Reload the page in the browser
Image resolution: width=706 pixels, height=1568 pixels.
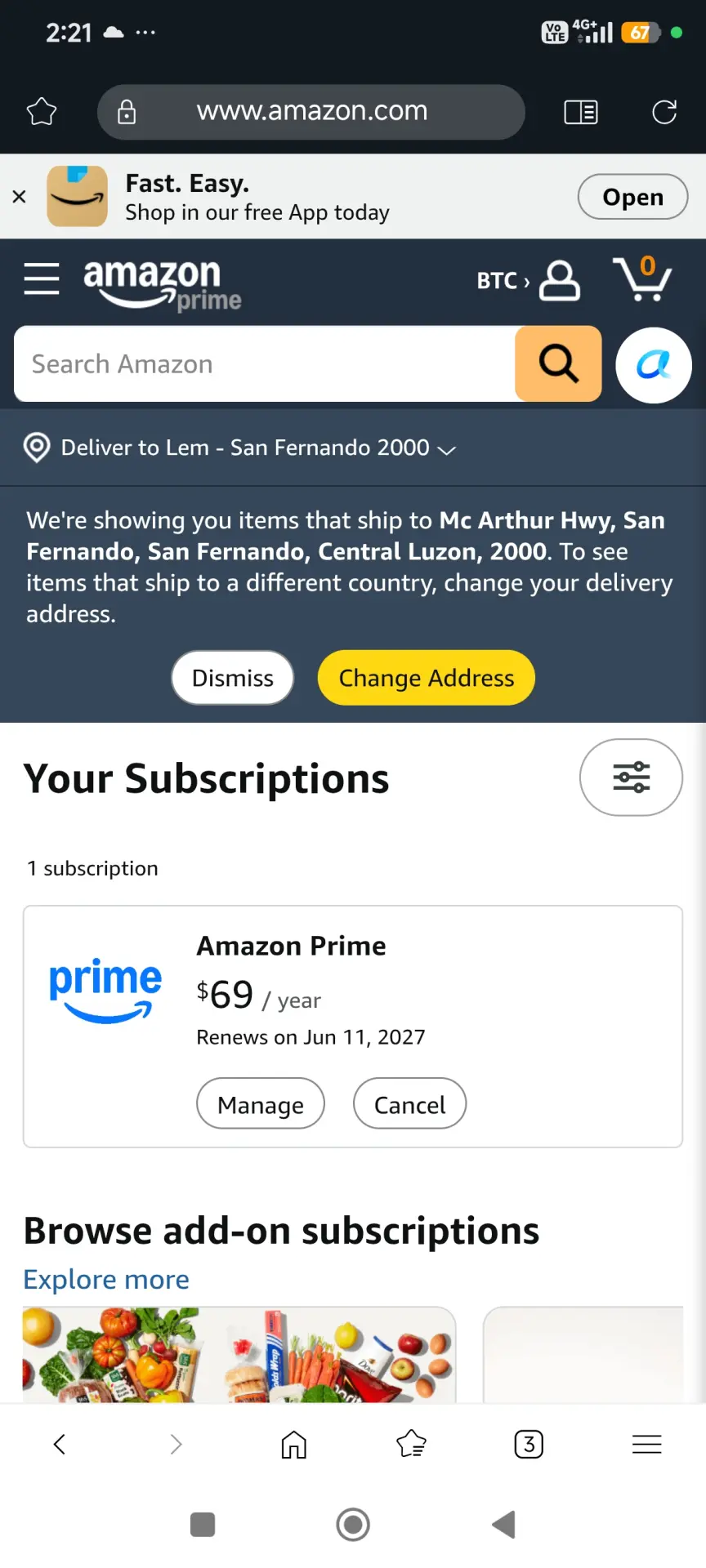[x=664, y=112]
